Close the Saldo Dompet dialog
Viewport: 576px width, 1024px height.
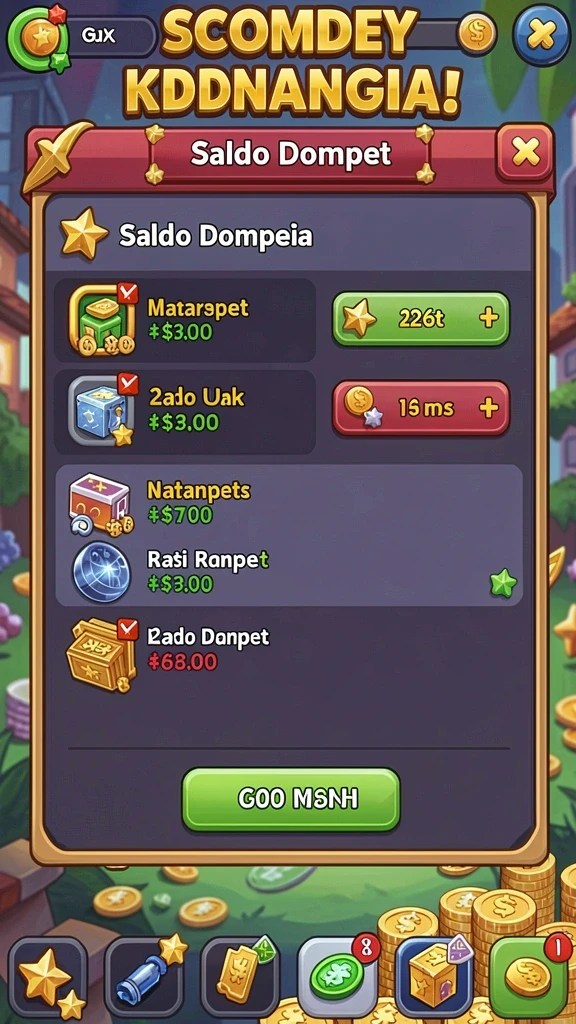coord(525,153)
